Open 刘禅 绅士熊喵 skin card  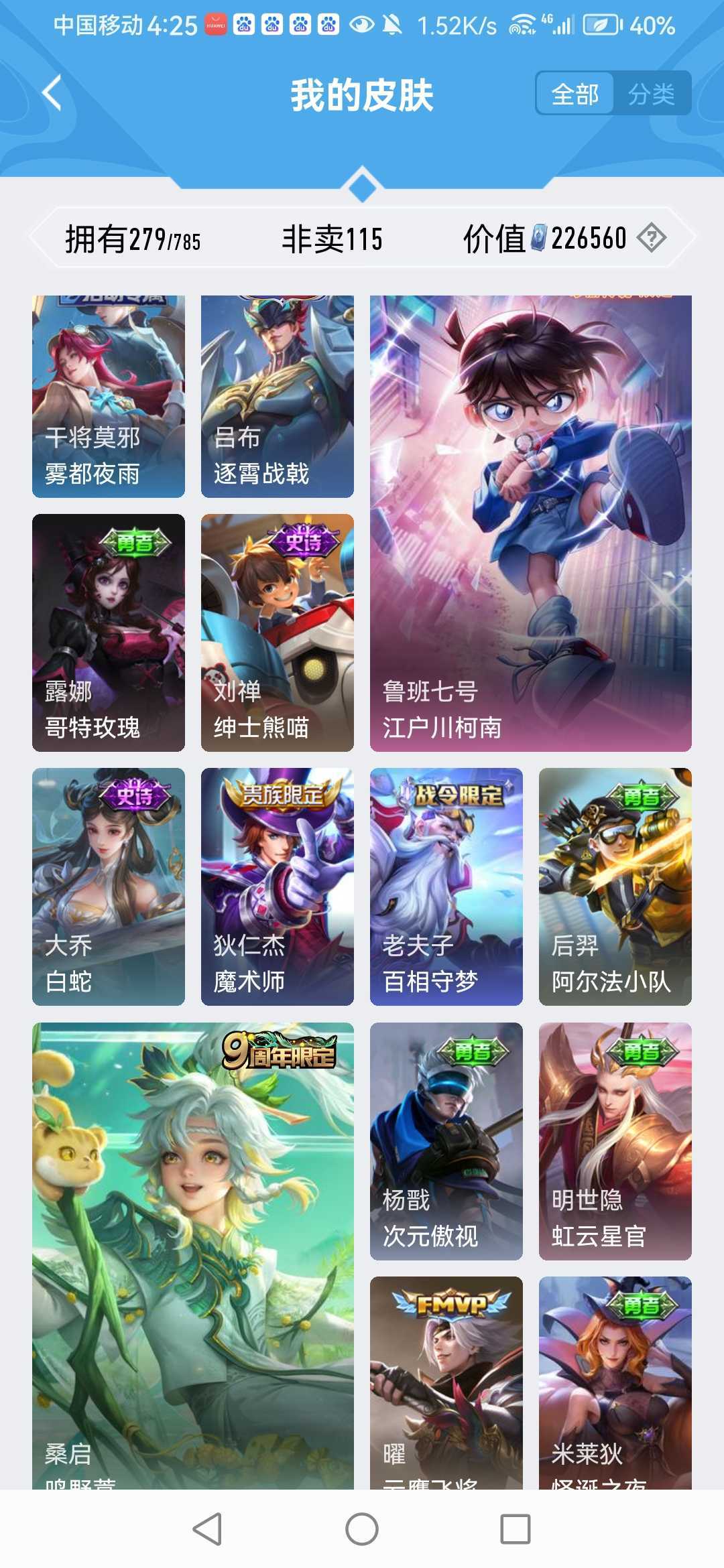tap(278, 633)
